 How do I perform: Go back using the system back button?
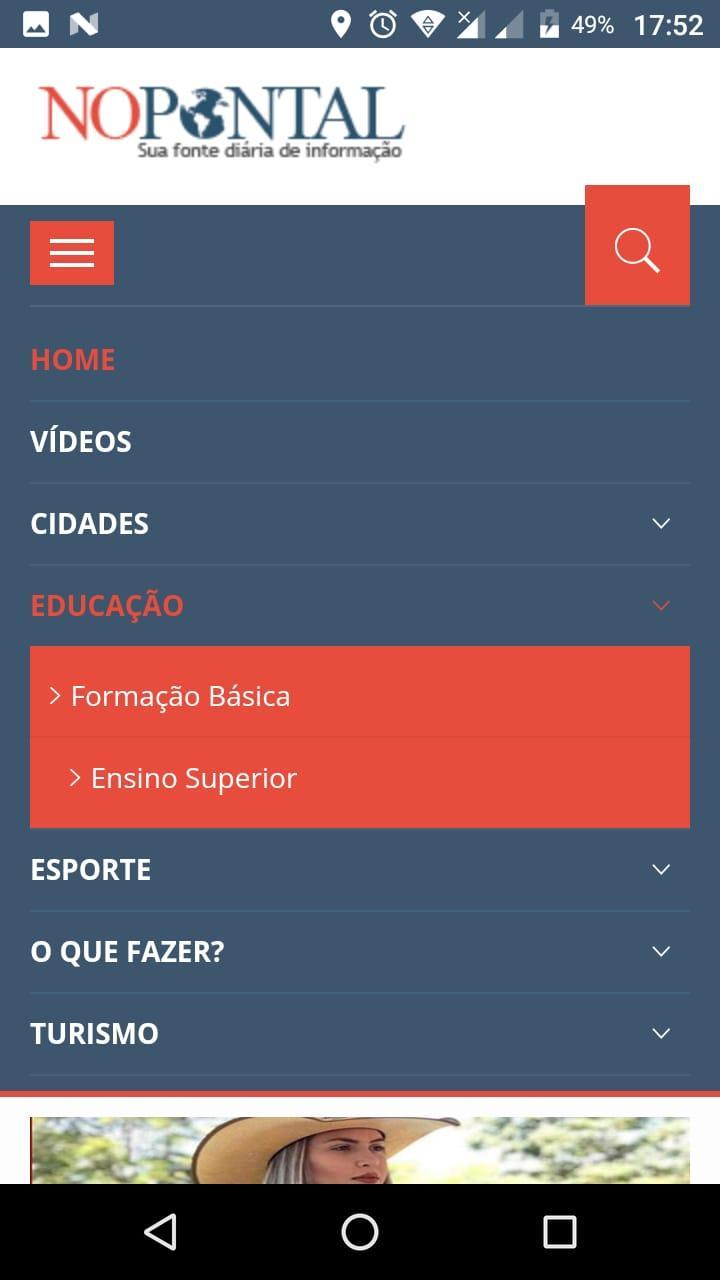[160, 1232]
